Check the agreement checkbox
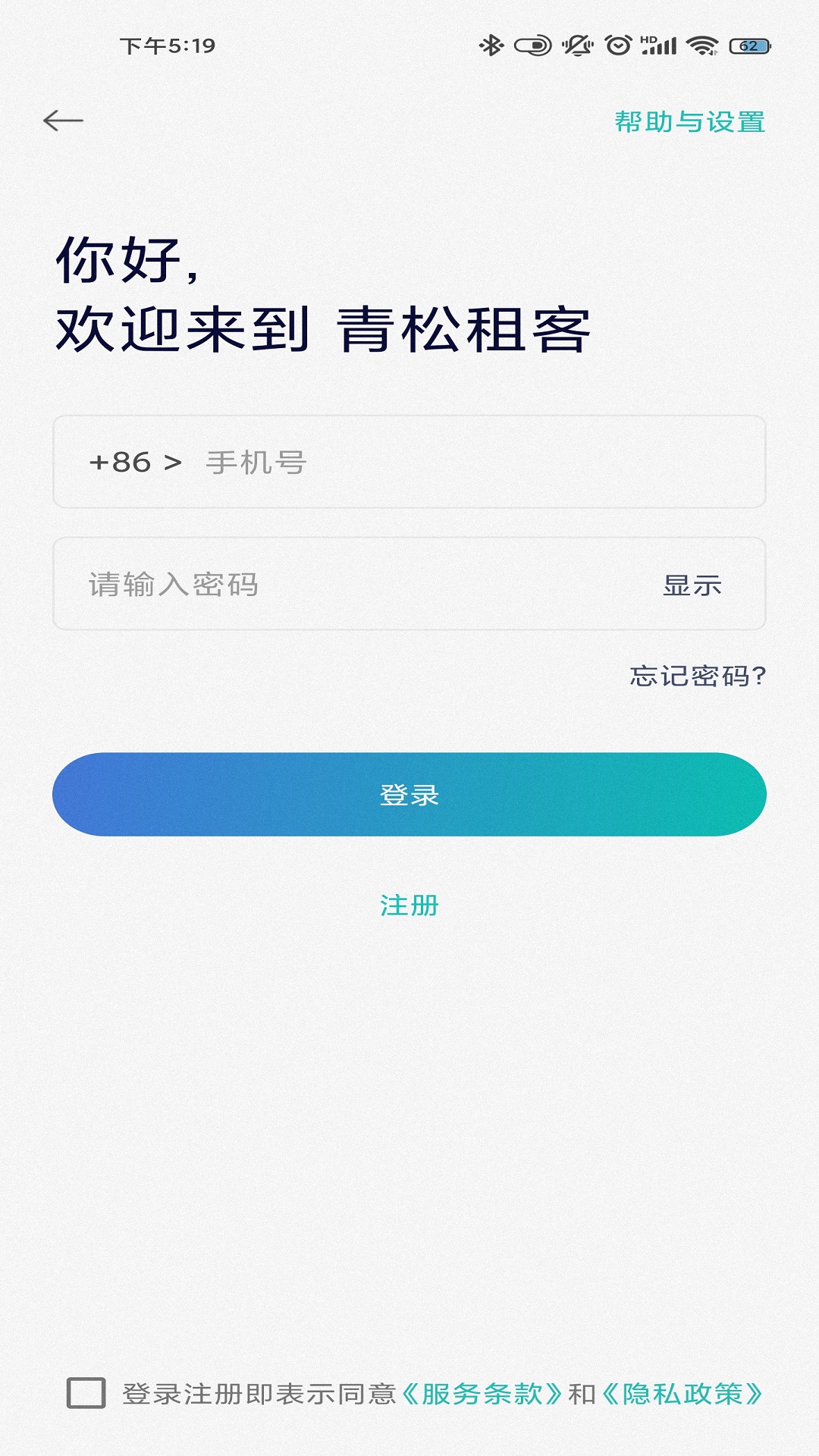The image size is (819, 1456). (x=86, y=1393)
